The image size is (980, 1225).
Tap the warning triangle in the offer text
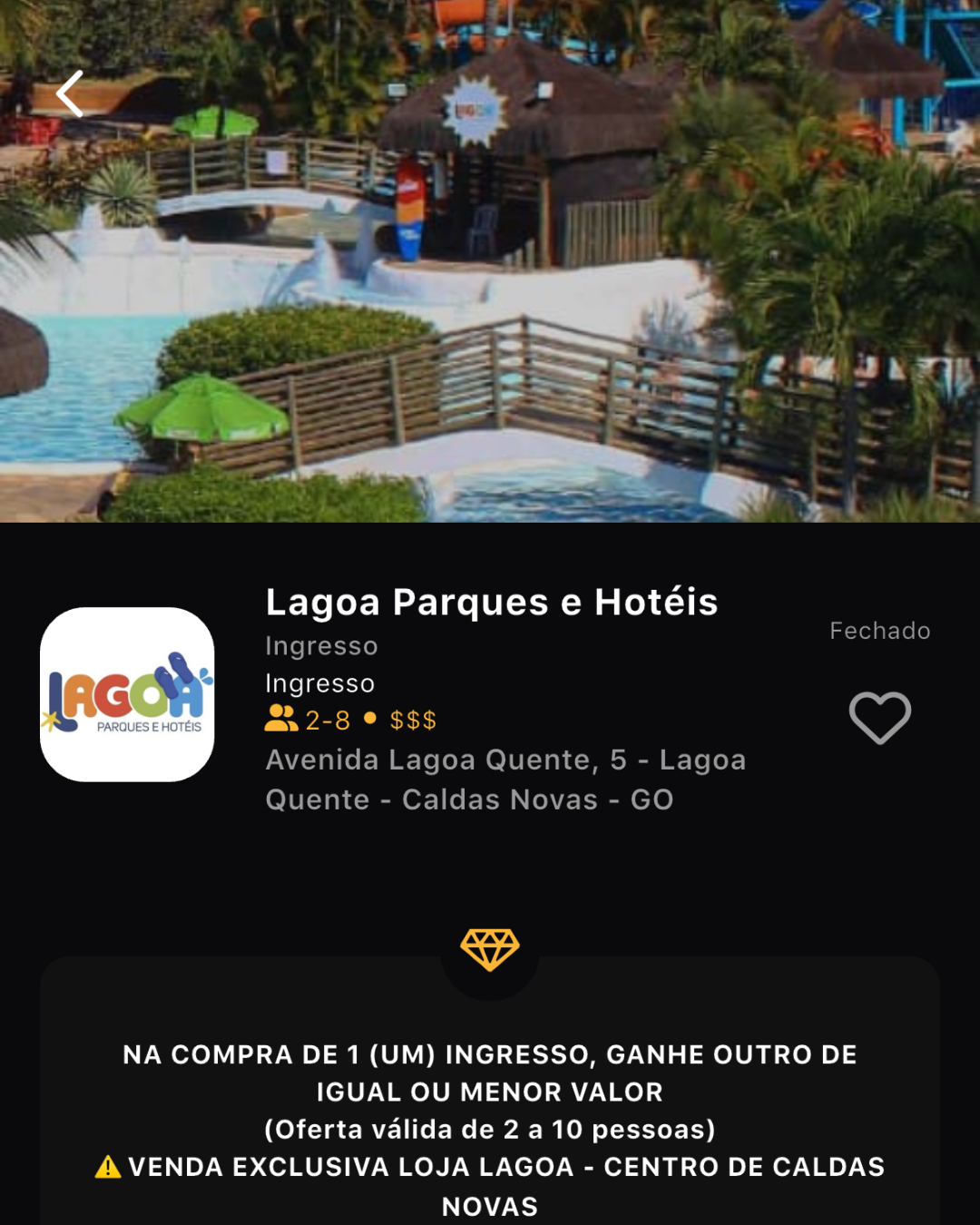coord(107,1168)
